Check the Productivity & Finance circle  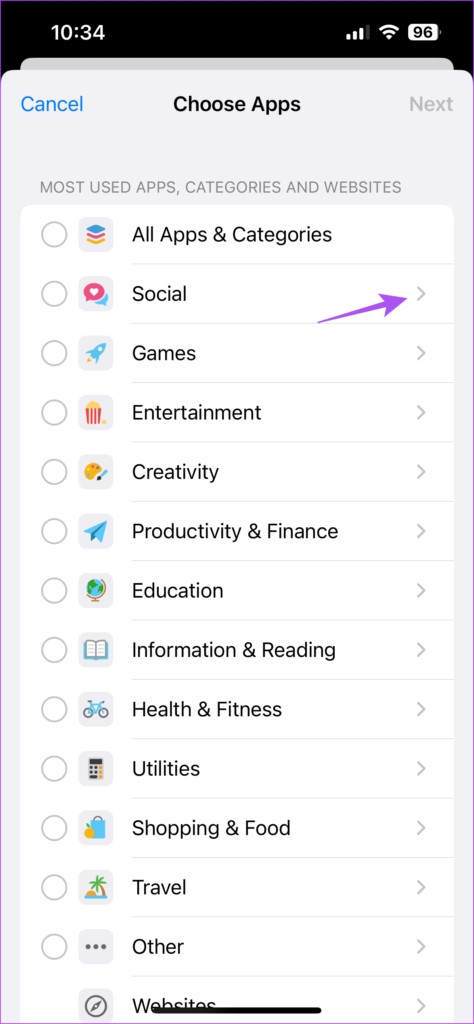pos(54,531)
